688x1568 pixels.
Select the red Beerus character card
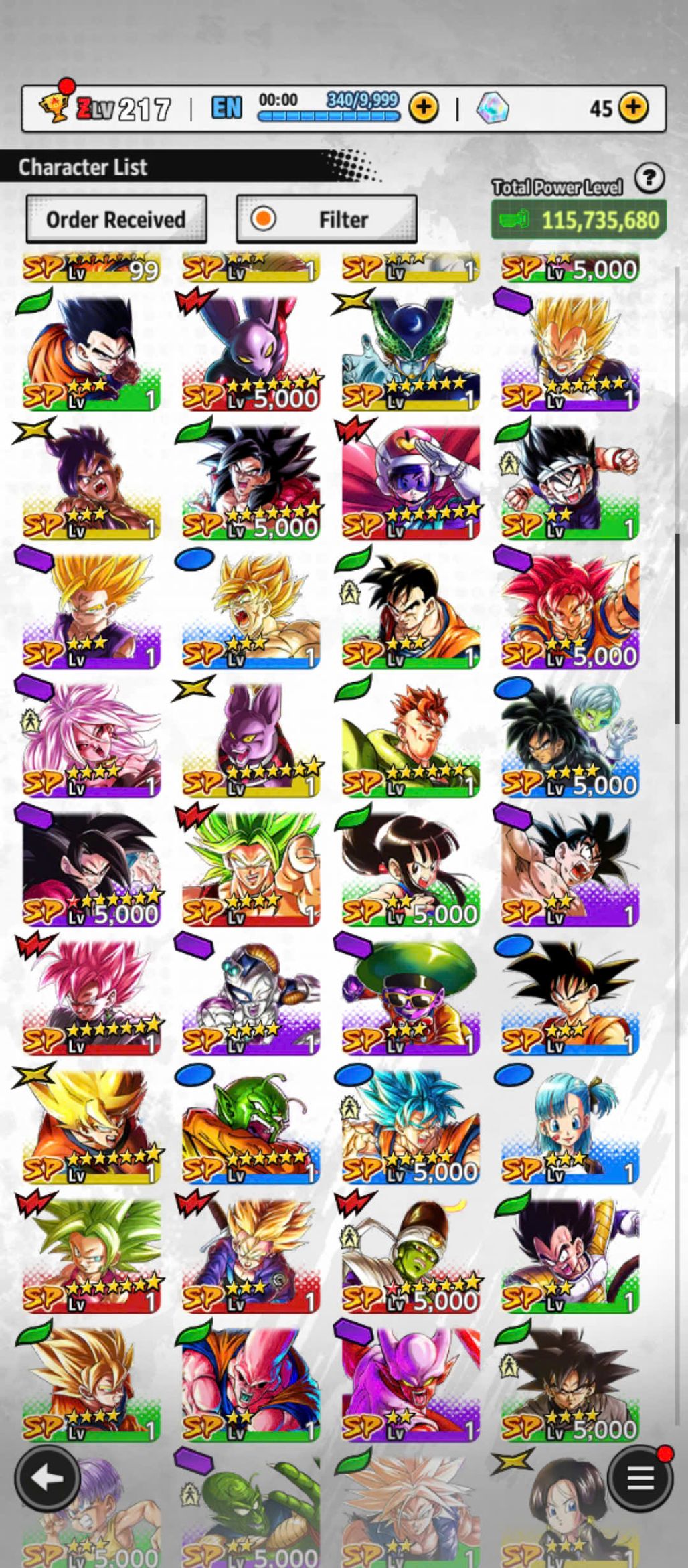pyautogui.click(x=251, y=351)
